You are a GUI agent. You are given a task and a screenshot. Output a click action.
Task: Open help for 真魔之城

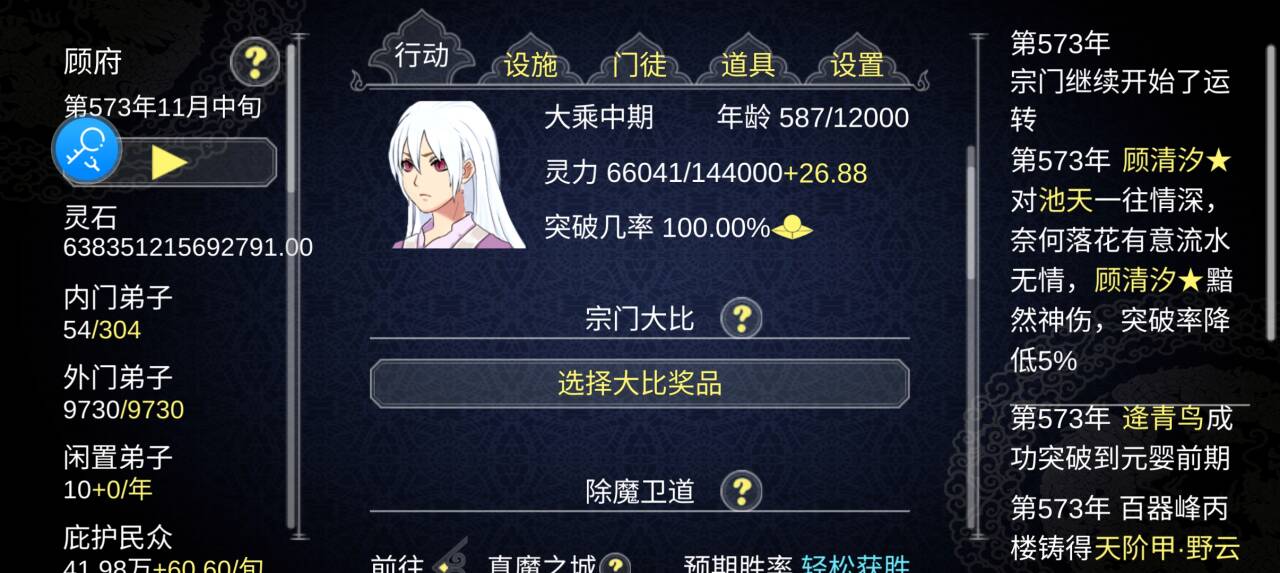click(615, 565)
